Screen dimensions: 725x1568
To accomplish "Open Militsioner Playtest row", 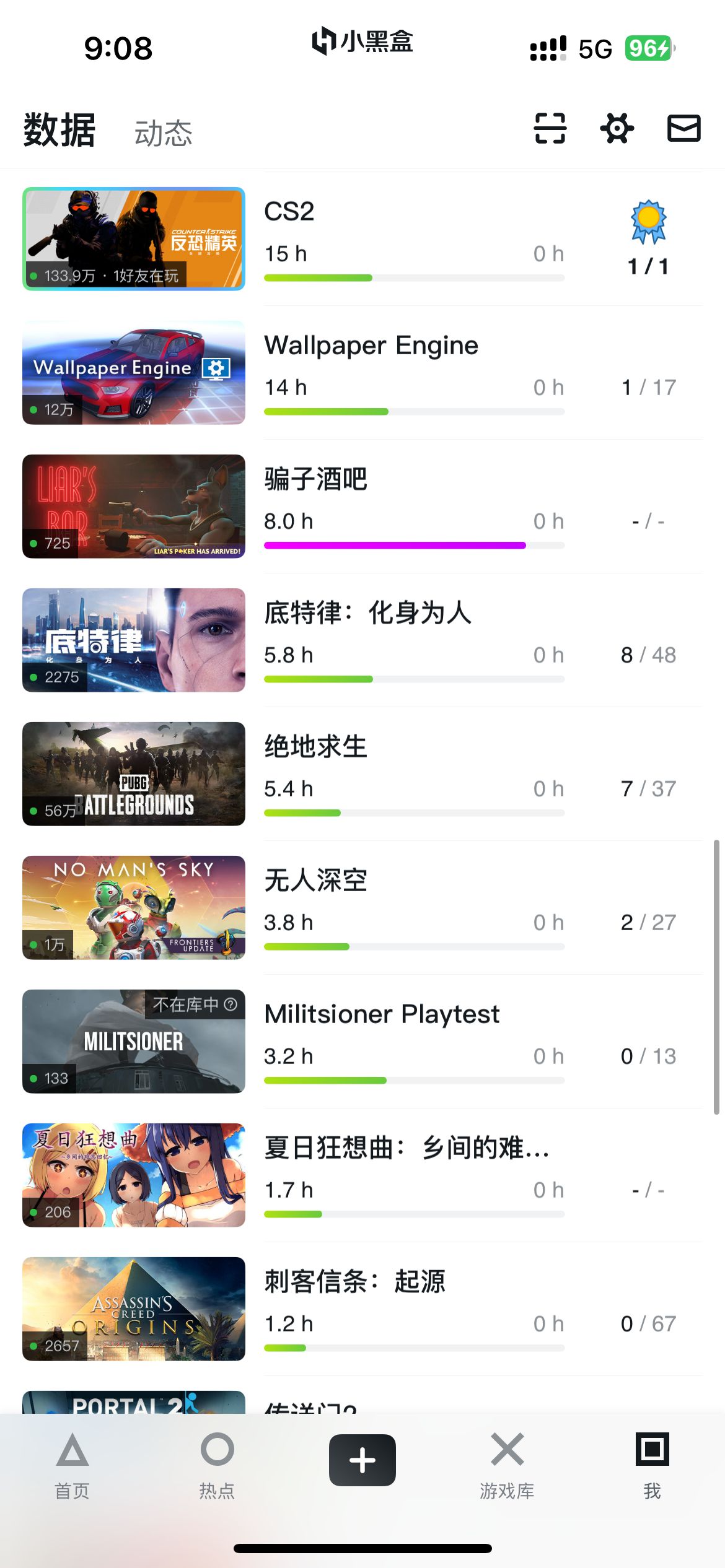I will pos(414,1041).
